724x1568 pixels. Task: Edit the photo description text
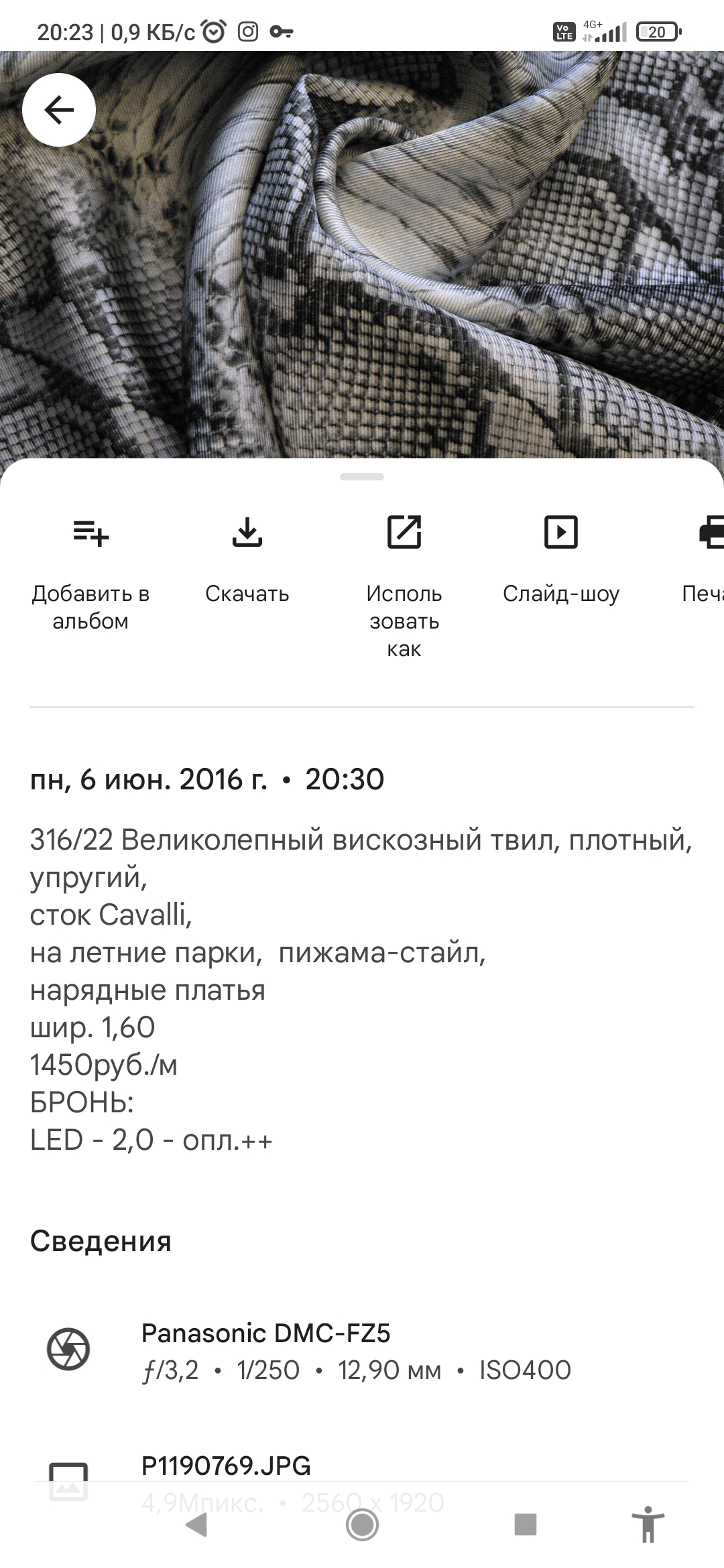(x=361, y=990)
